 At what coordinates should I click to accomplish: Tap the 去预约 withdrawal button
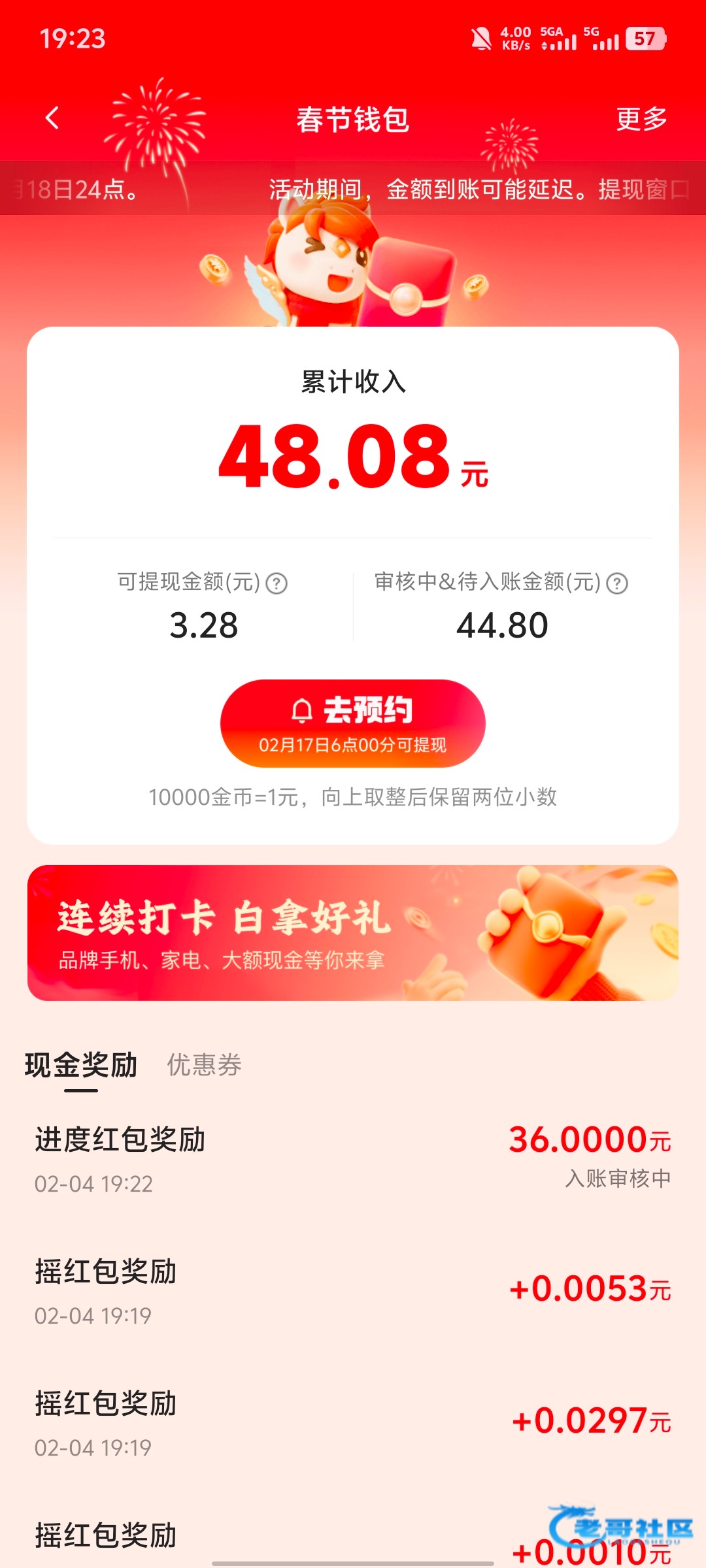click(x=353, y=723)
